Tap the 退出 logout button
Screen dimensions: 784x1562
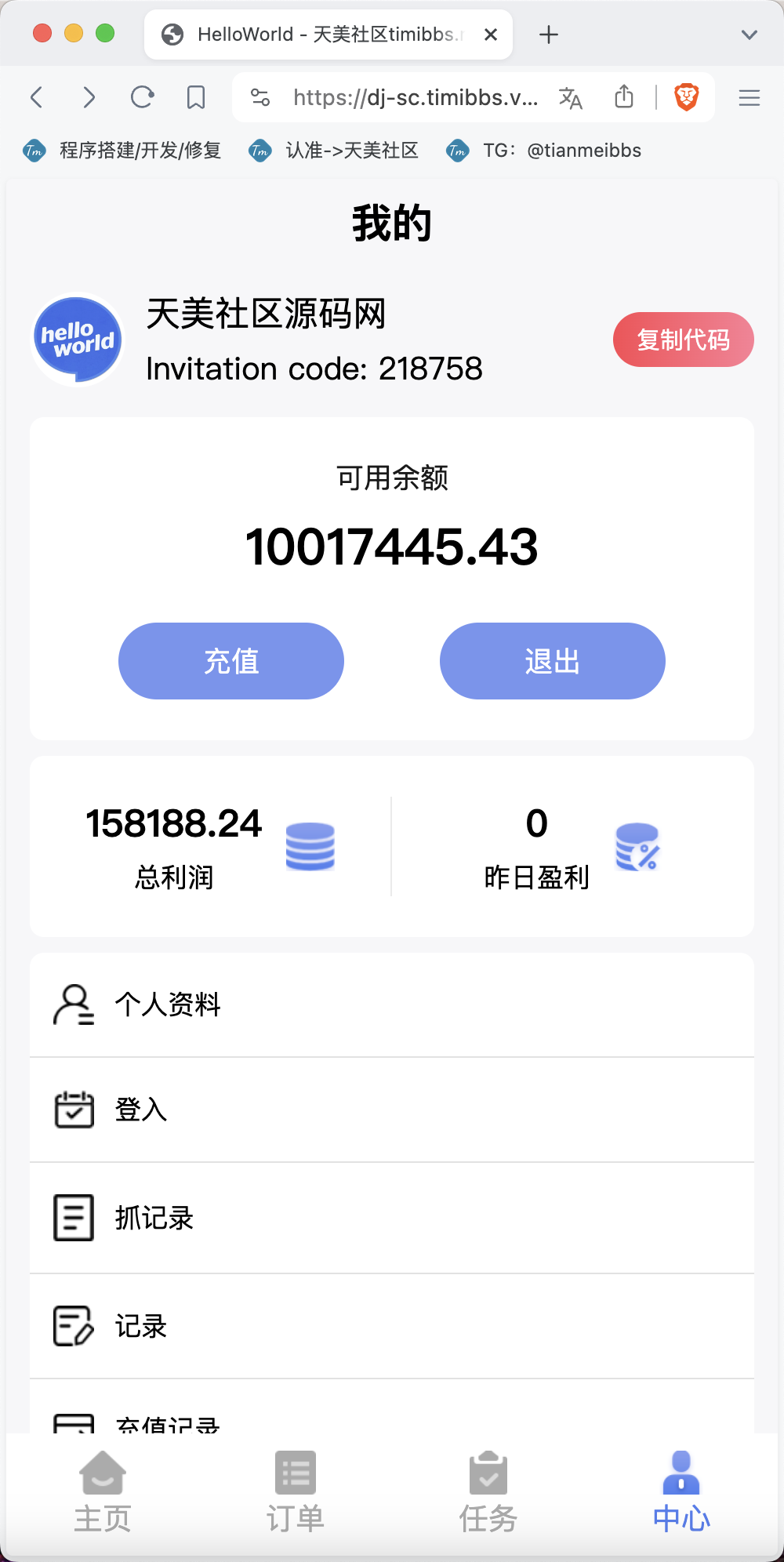point(553,661)
